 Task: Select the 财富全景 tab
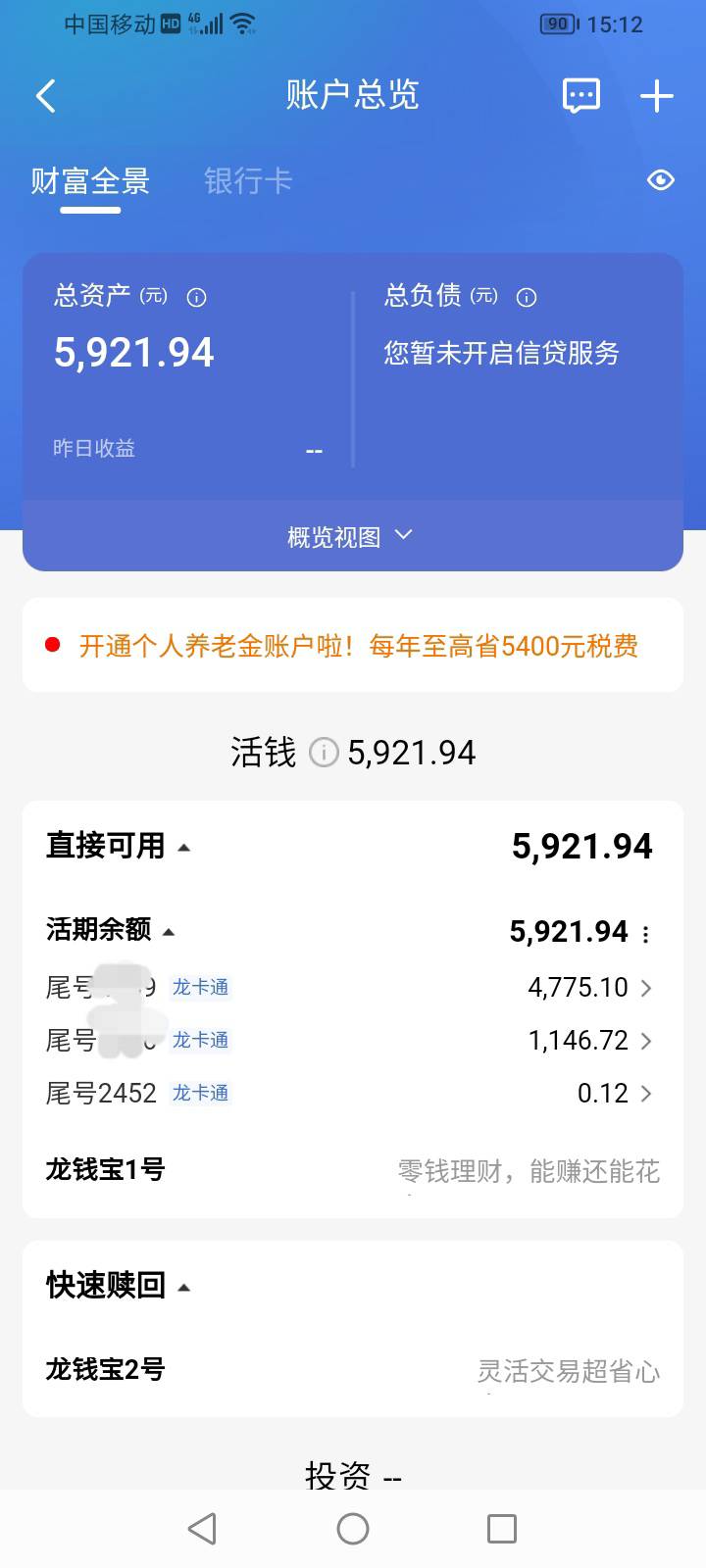click(x=90, y=181)
